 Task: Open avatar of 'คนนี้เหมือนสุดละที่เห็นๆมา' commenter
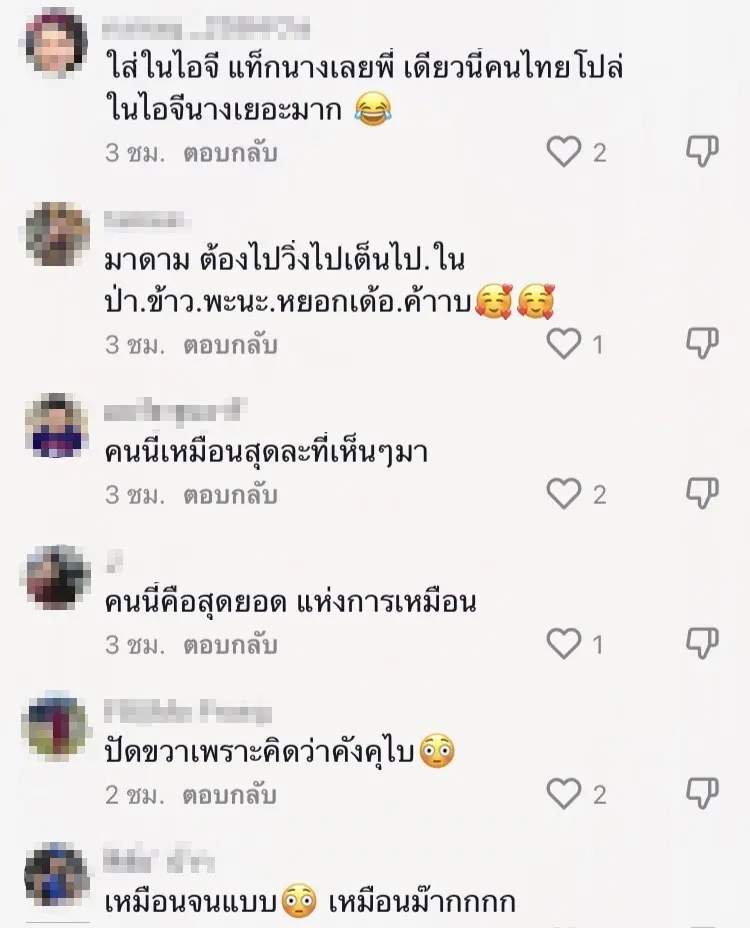pyautogui.click(x=56, y=426)
